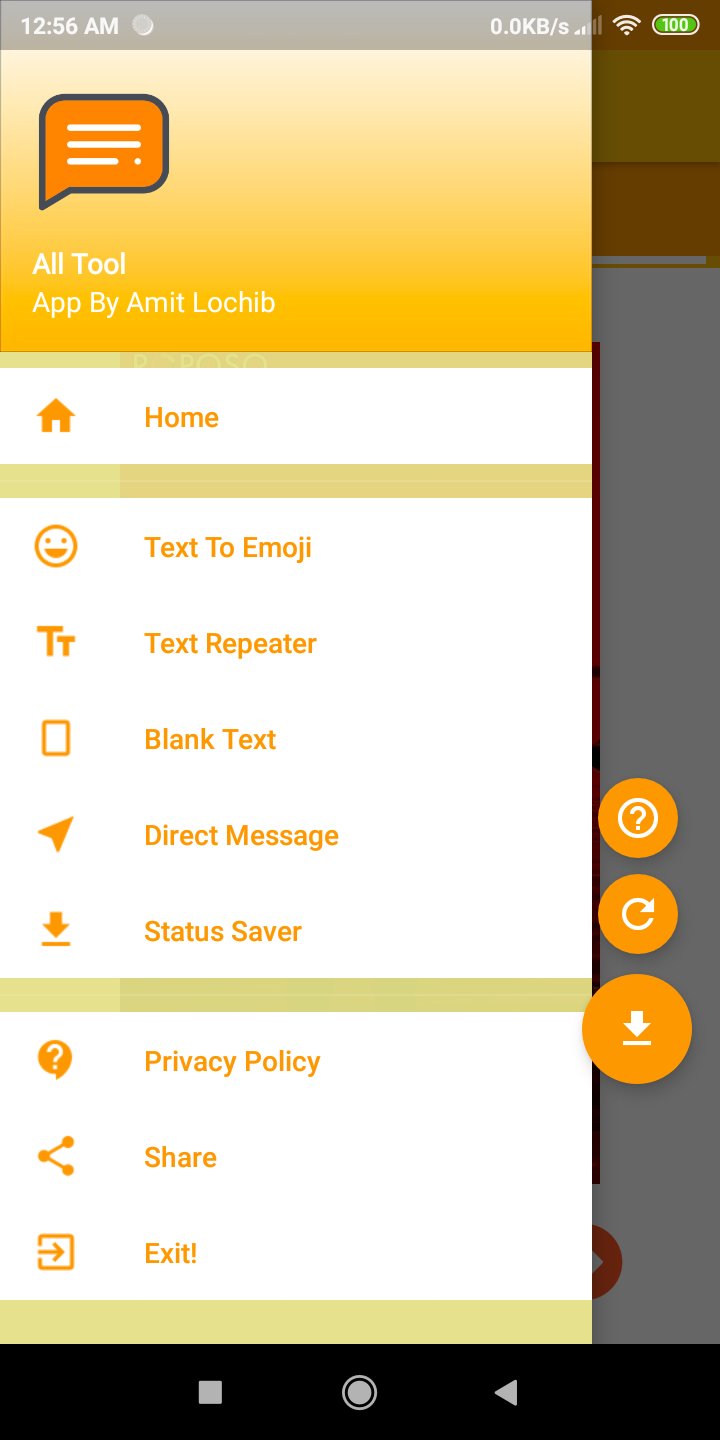Open the Privacy Policy page
720x1440 pixels.
point(232,1060)
